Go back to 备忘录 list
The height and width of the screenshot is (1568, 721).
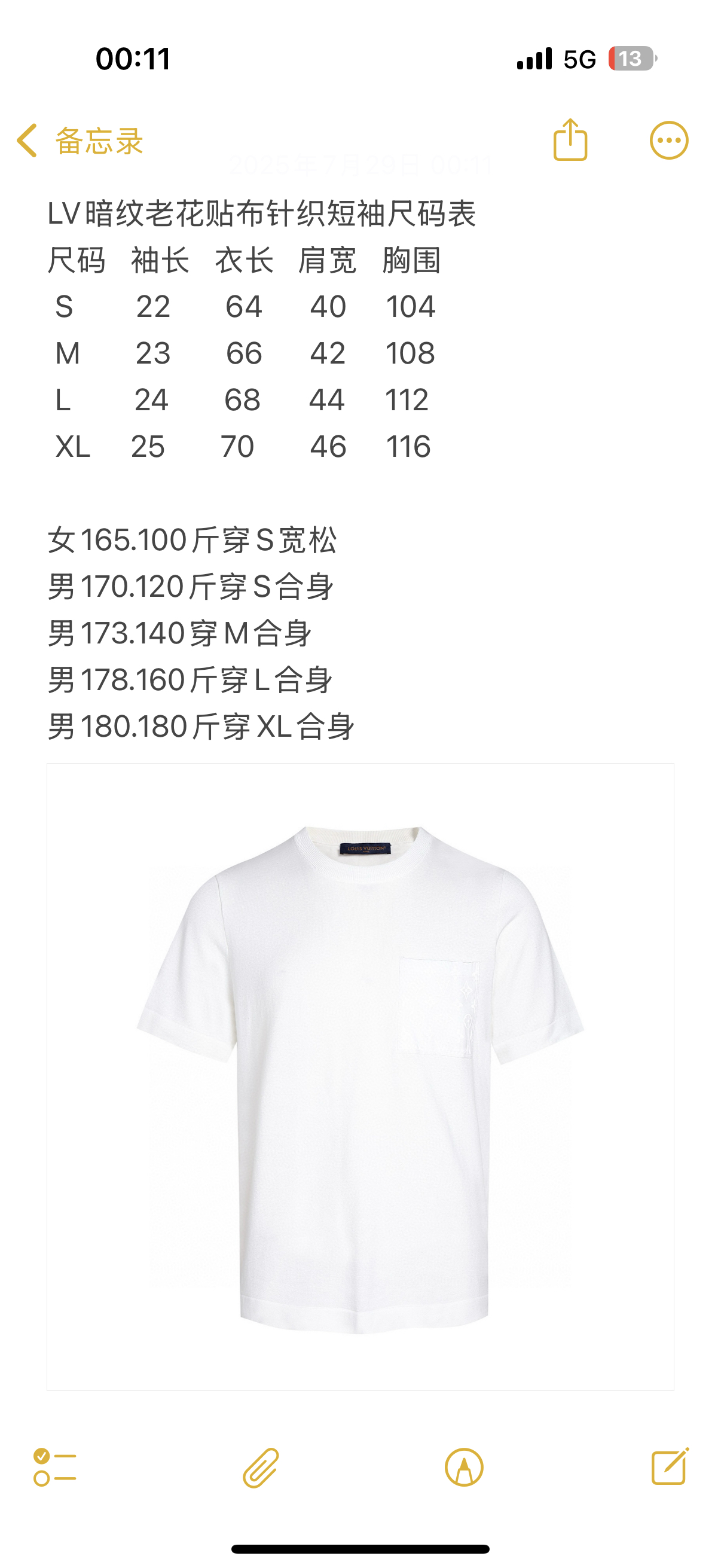coord(79,141)
